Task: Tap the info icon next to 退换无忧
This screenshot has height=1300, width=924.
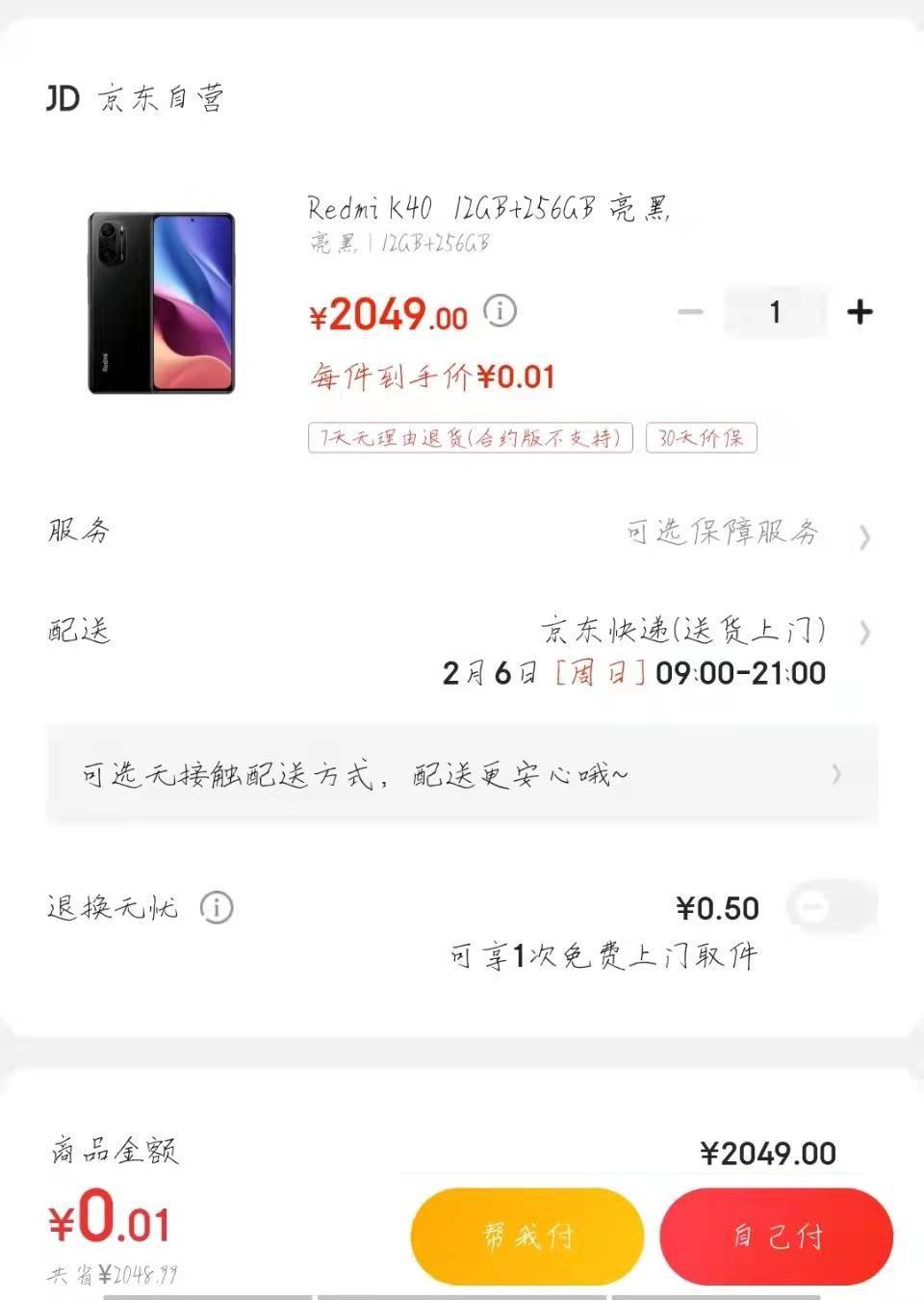Action: click(217, 907)
